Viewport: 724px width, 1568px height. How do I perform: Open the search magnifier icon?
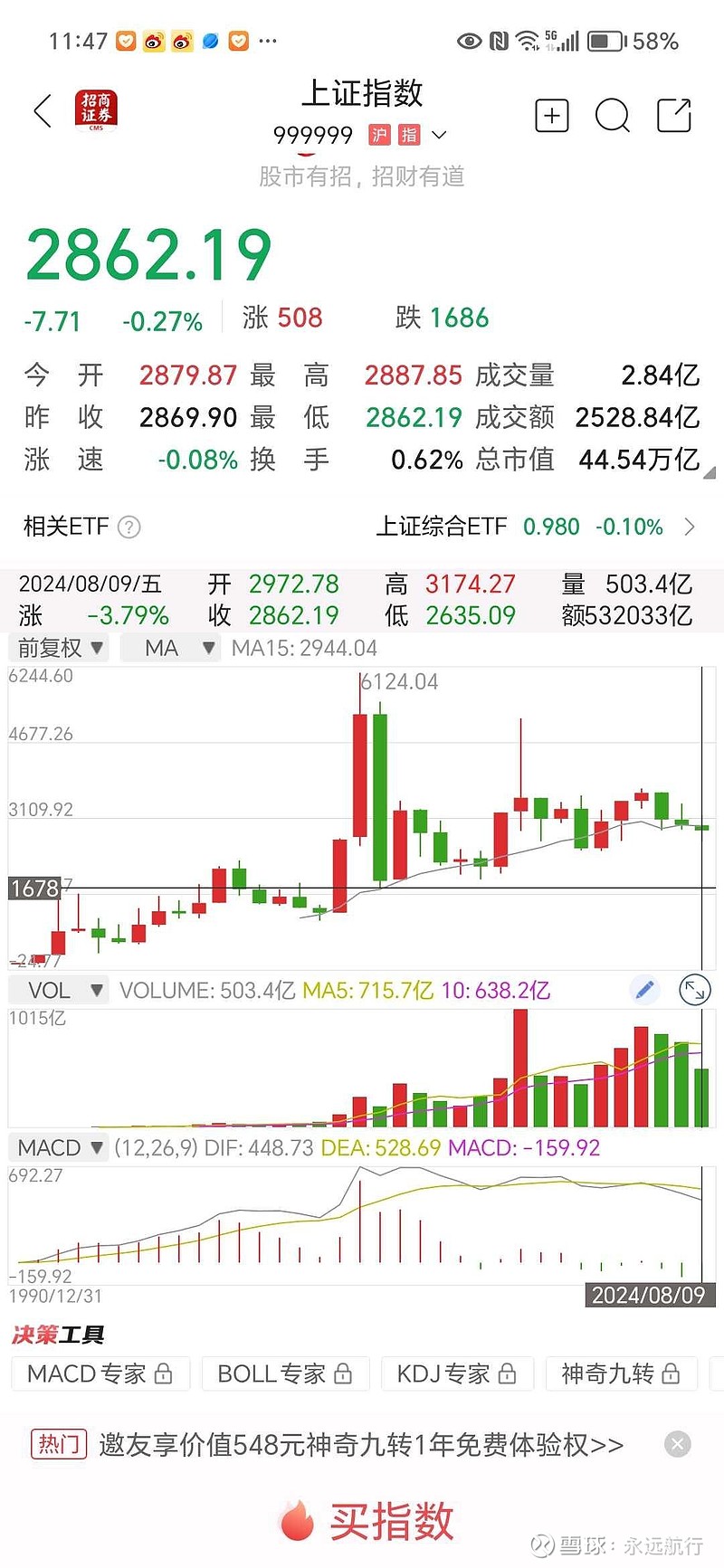pyautogui.click(x=613, y=116)
